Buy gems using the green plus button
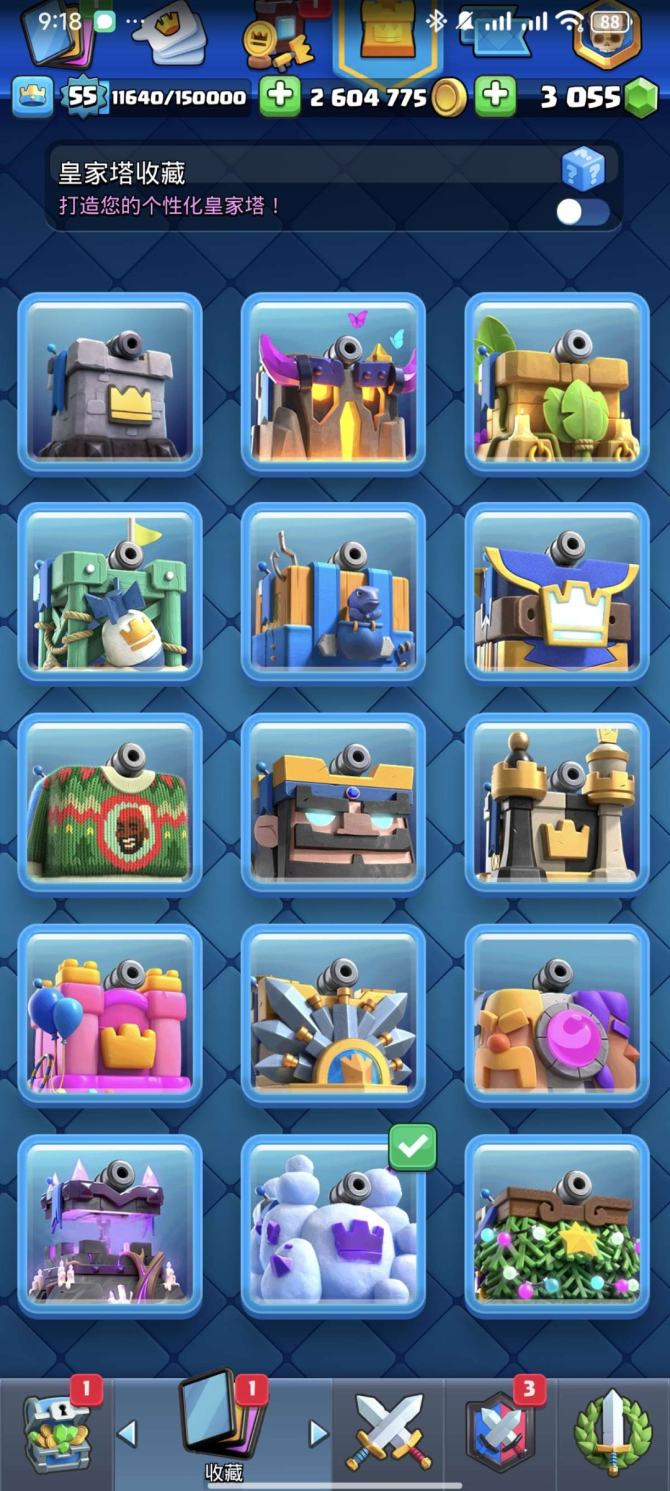This screenshot has width=670, height=1491. click(x=495, y=97)
